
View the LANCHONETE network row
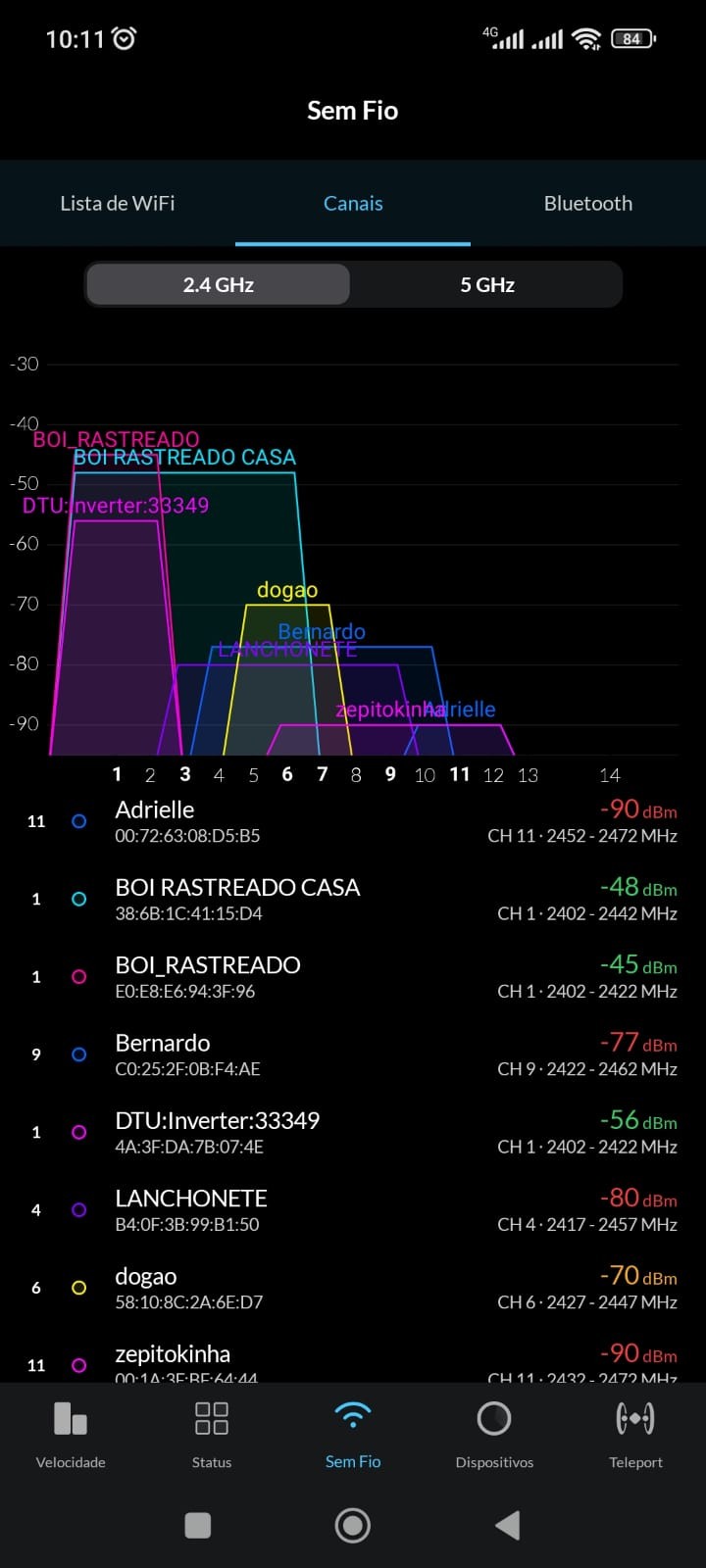[x=353, y=1209]
